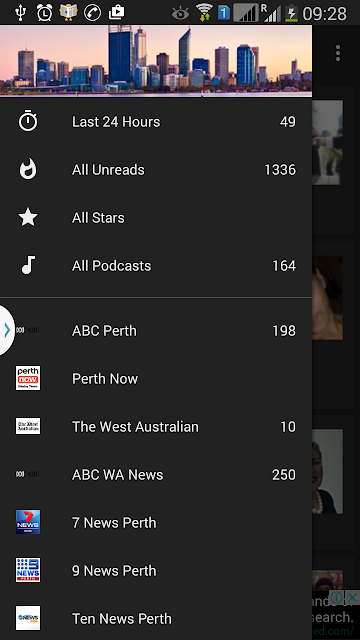This screenshot has height=640, width=360.
Task: View ABC WA News articles
Action: tap(156, 474)
